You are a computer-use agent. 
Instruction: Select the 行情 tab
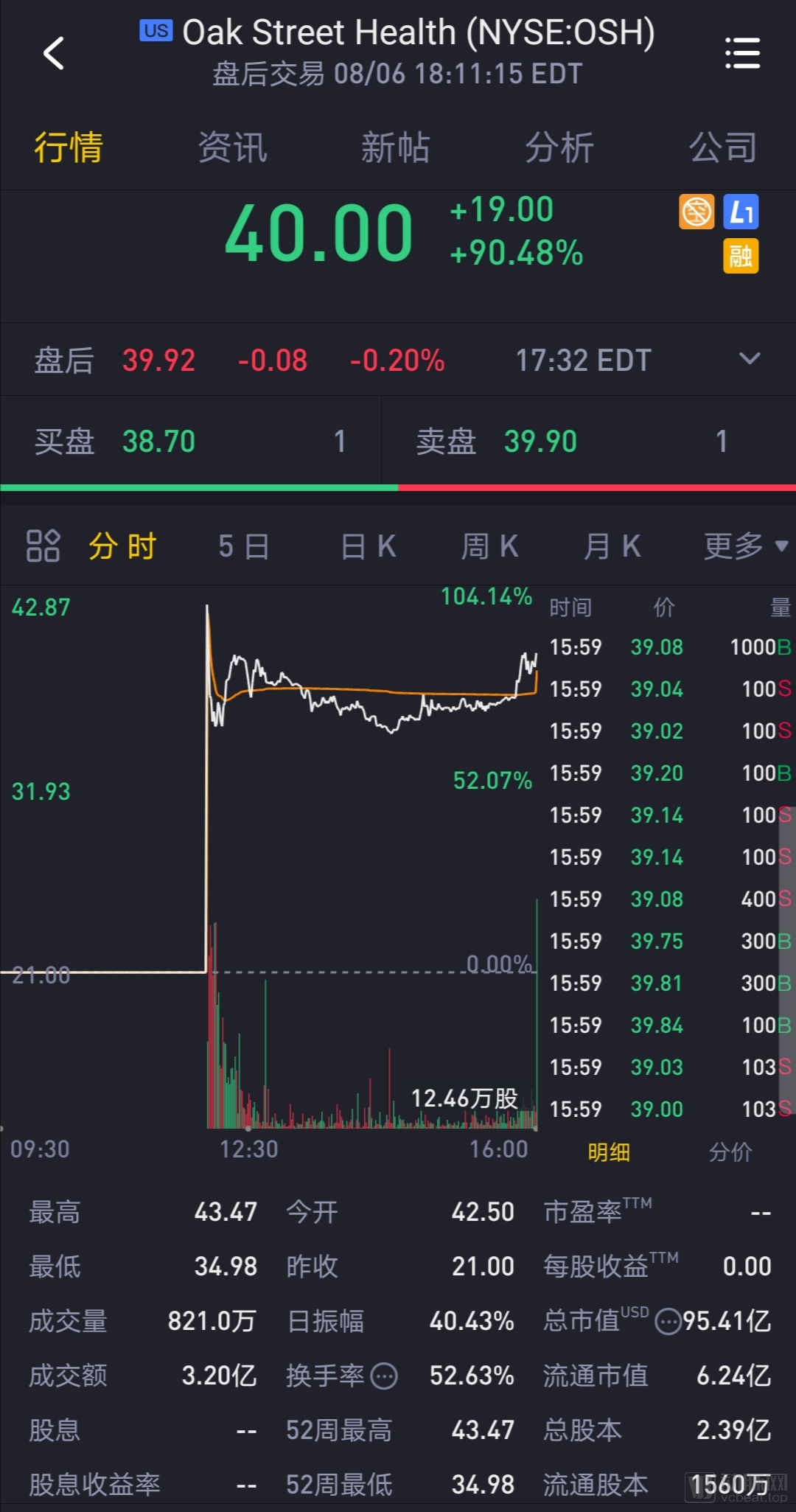pos(69,147)
